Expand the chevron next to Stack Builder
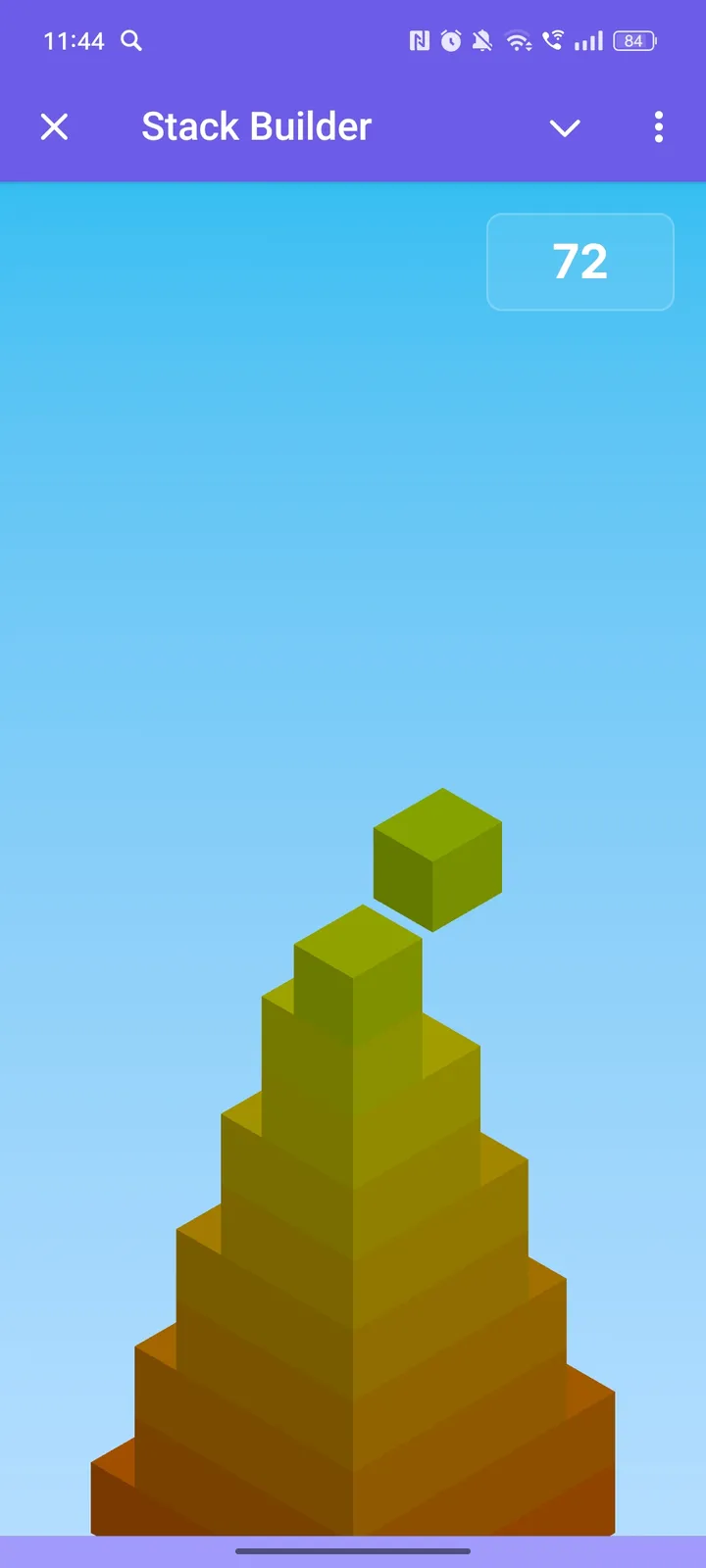706x1568 pixels. tap(565, 128)
